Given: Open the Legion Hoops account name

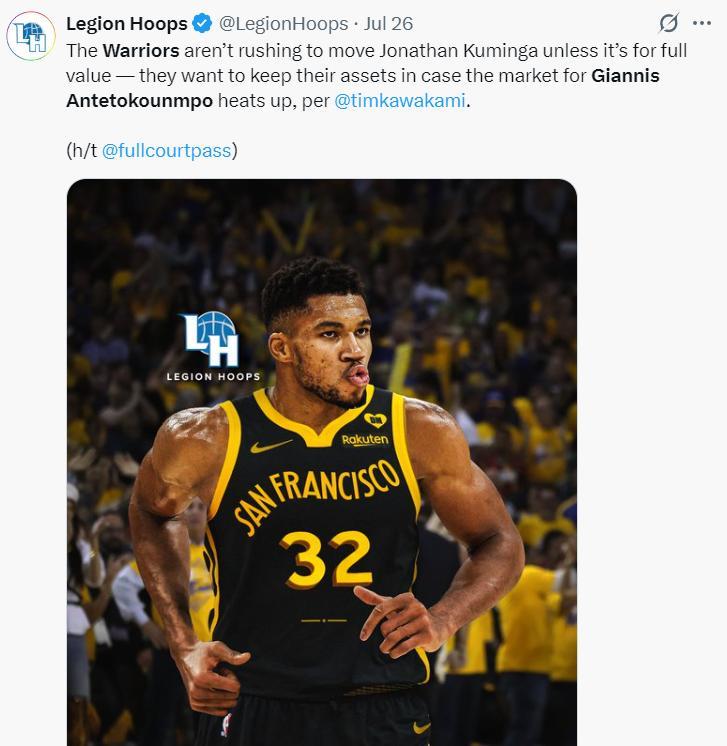Looking at the screenshot, I should [x=126, y=23].
